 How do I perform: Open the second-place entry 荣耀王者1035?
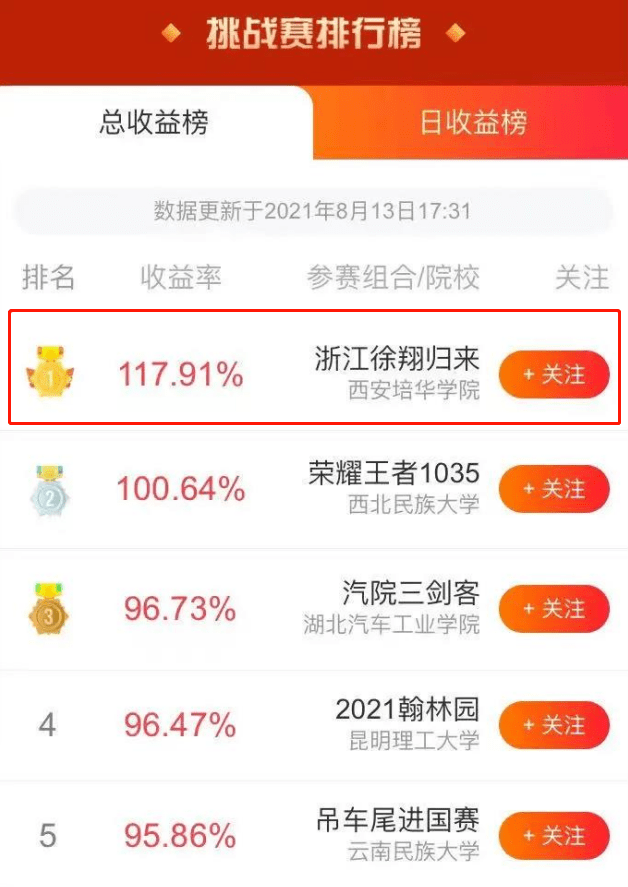coord(394,473)
